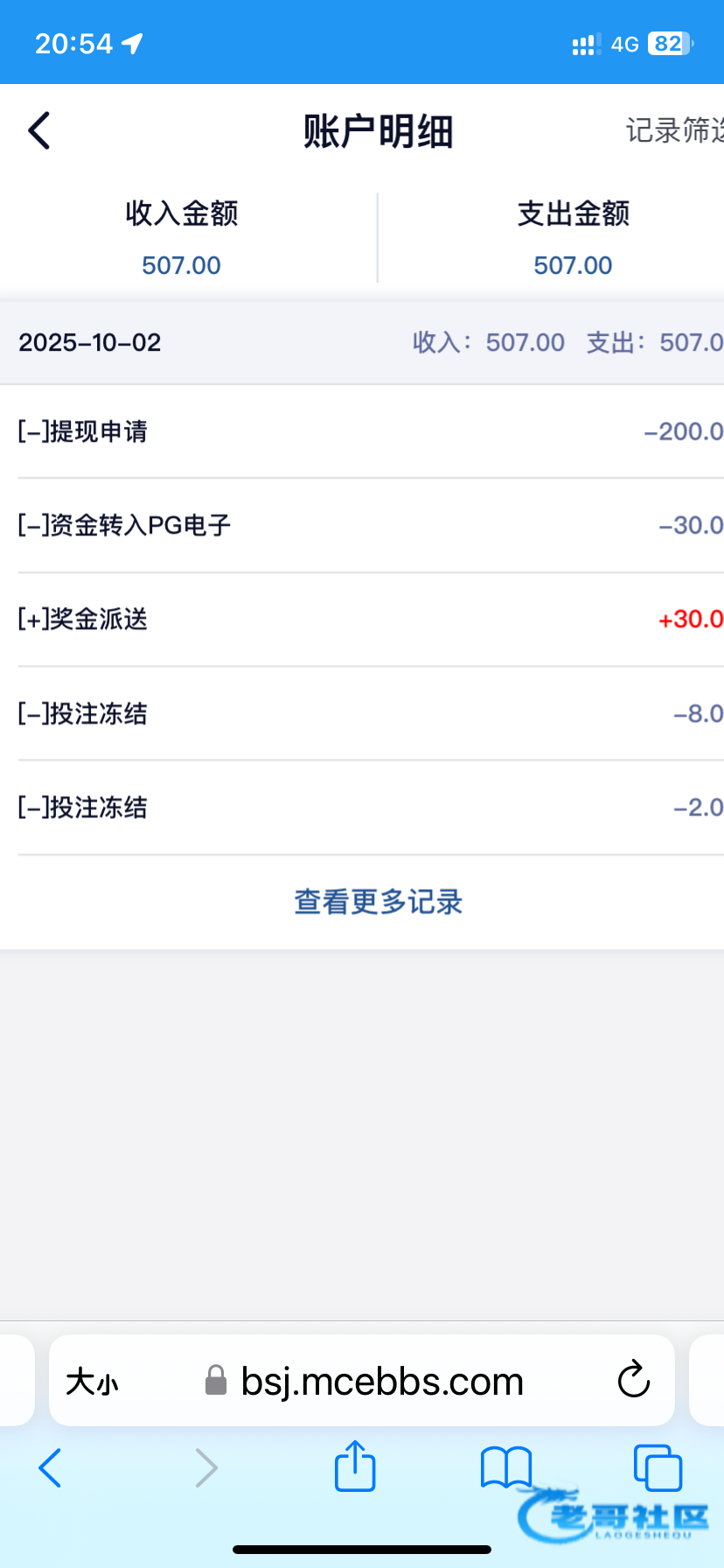Show all open Safari tabs
The height and width of the screenshot is (1568, 724).
click(657, 1467)
